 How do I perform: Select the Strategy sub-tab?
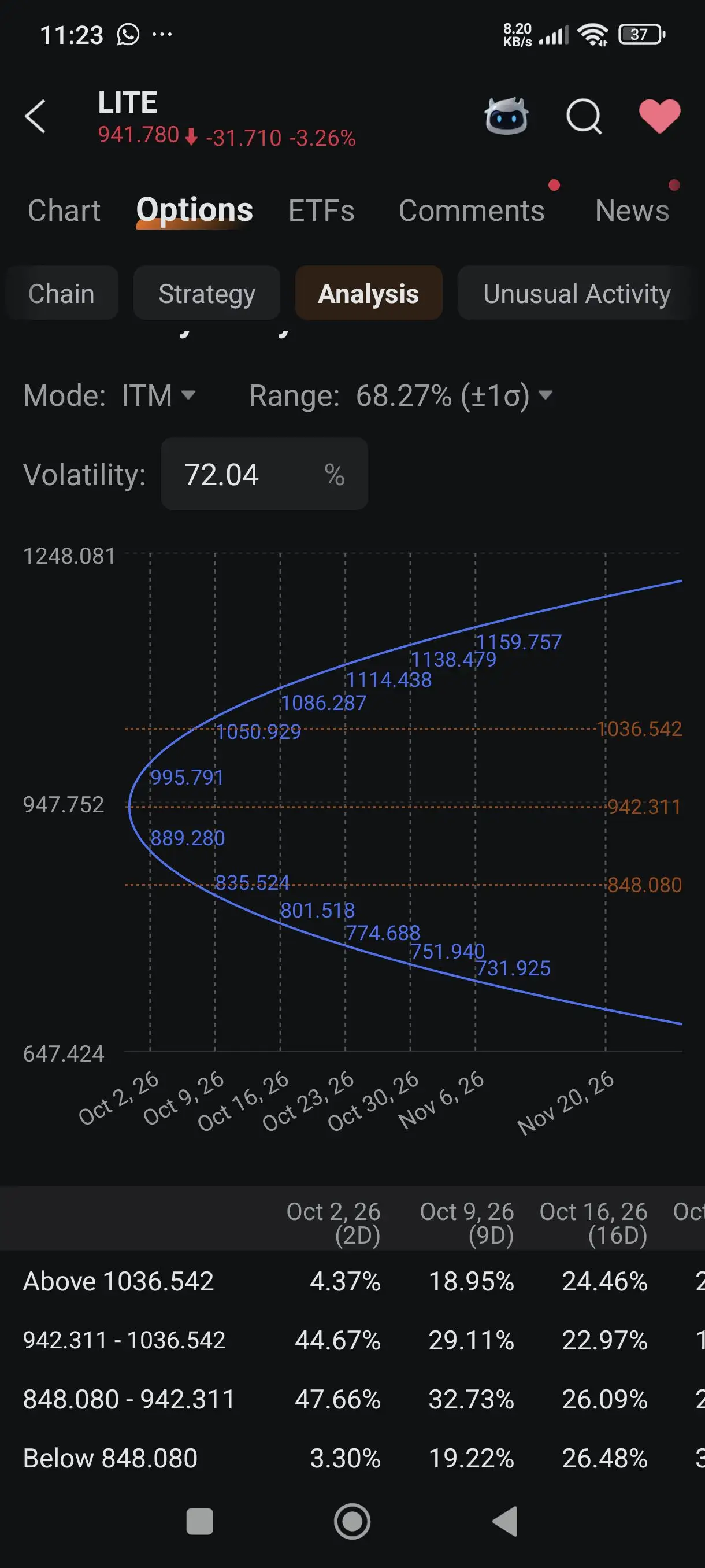pos(207,293)
